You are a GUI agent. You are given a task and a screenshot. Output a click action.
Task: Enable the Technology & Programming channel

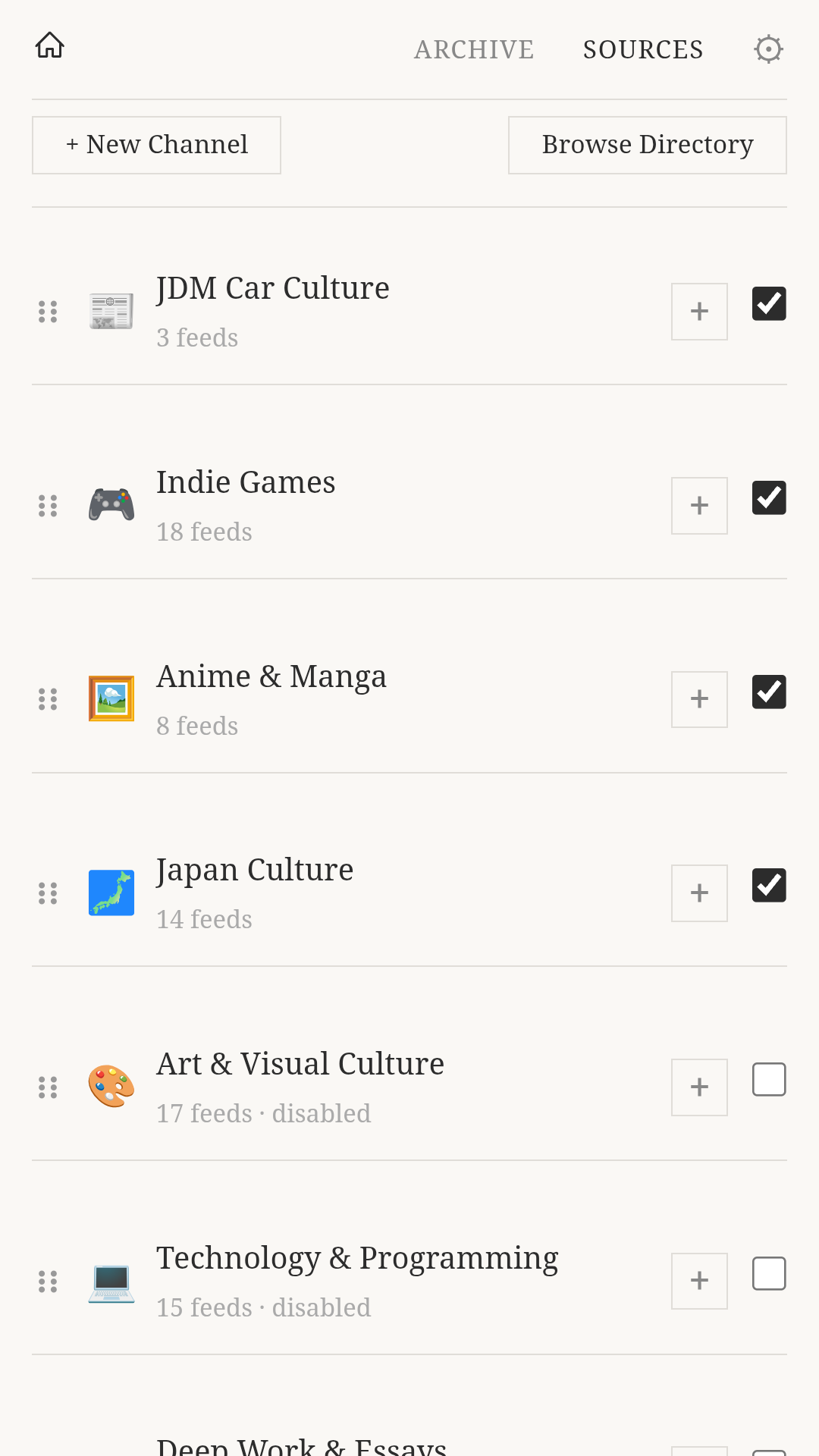coord(768,1272)
